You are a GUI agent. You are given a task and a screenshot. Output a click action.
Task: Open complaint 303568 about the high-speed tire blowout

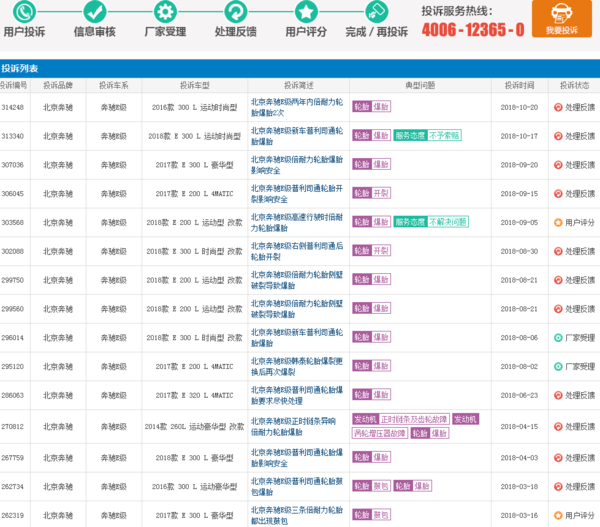click(297, 222)
